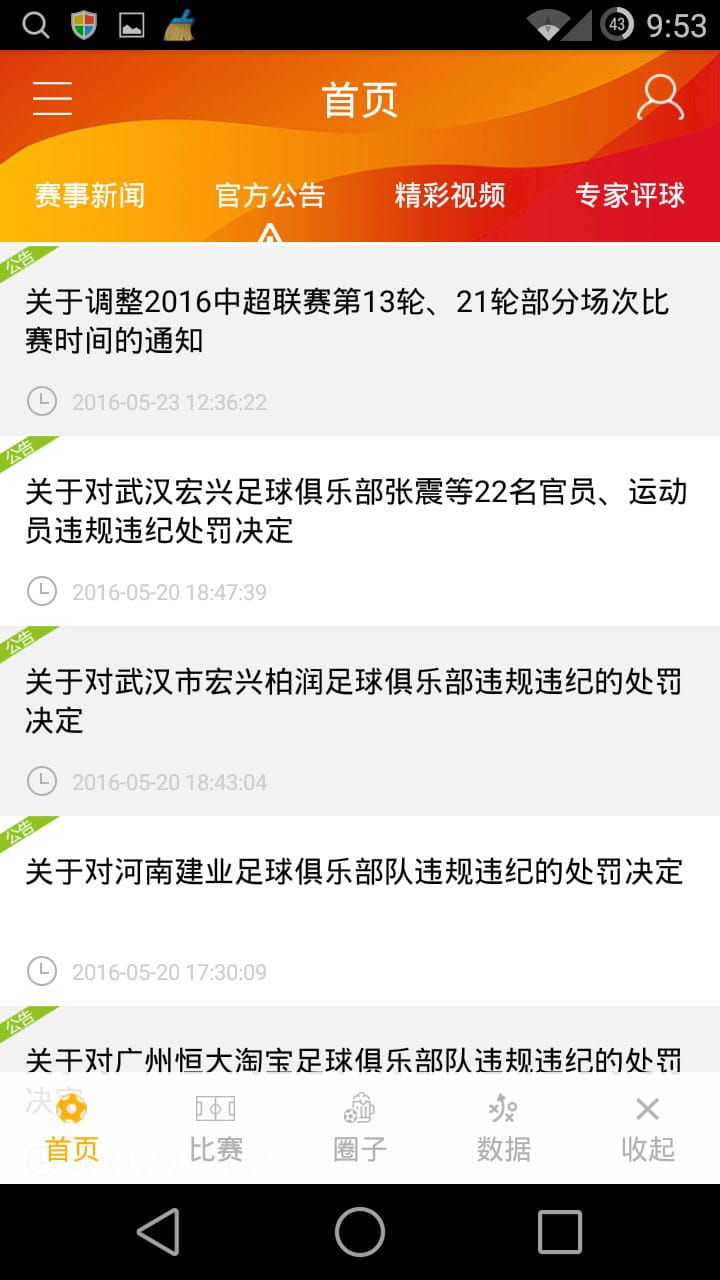Tap the 公告 ribbon on the 河南建业 announcement
The image size is (720, 1280).
20,830
